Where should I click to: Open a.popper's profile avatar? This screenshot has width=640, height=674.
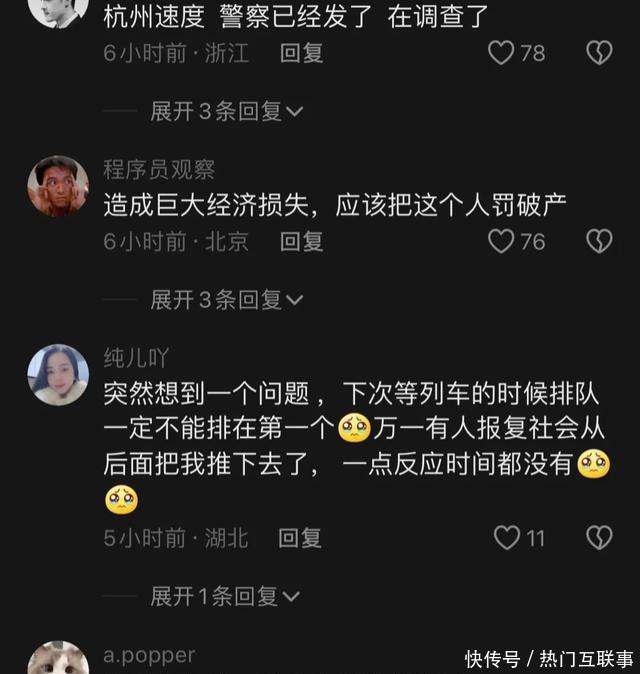(x=58, y=660)
